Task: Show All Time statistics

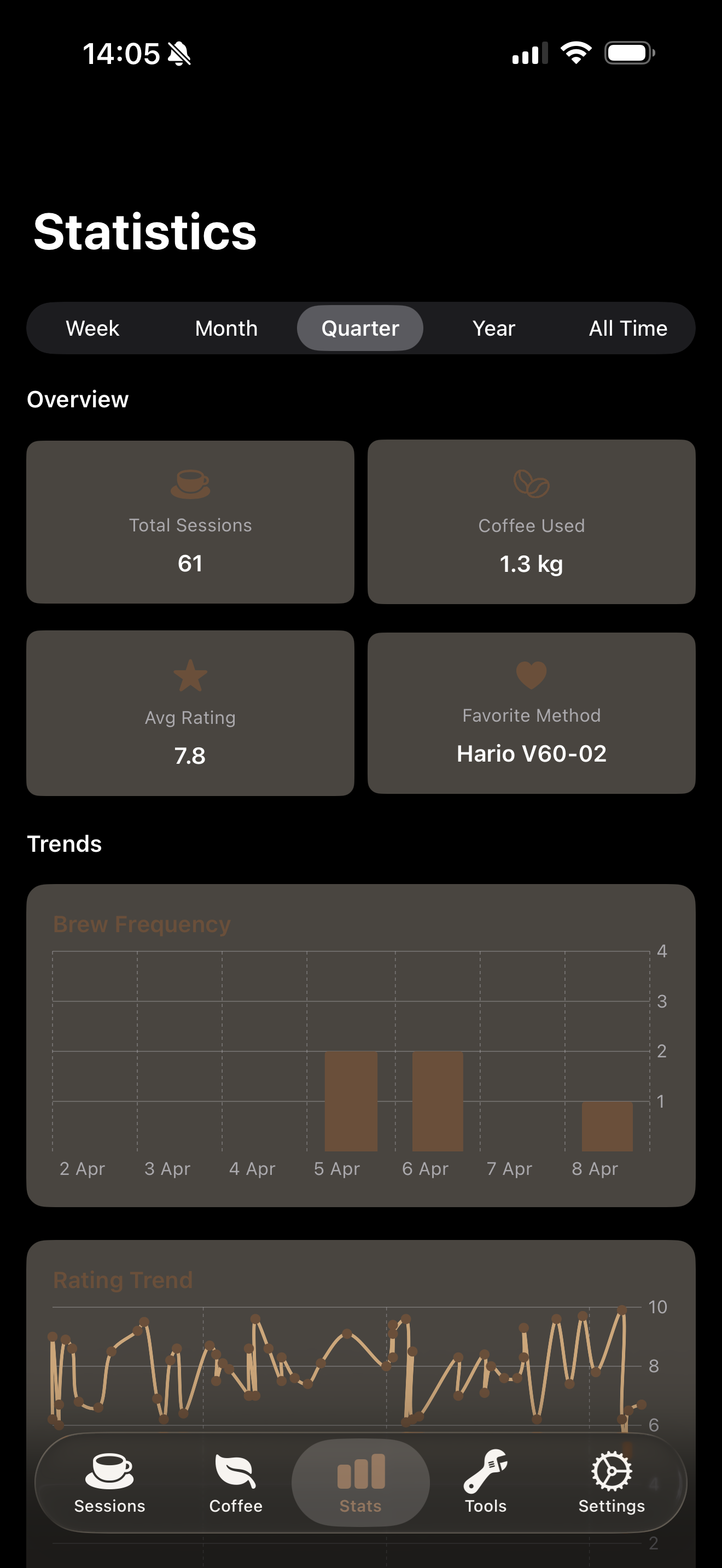Action: (627, 328)
